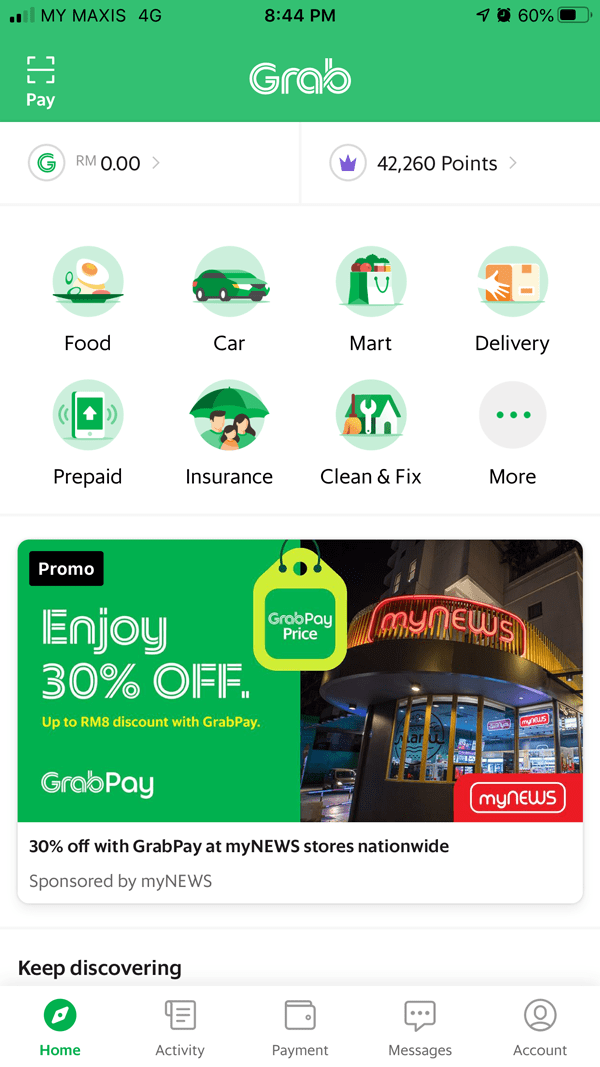Show More services
This screenshot has width=600, height=1067.
tap(512, 433)
